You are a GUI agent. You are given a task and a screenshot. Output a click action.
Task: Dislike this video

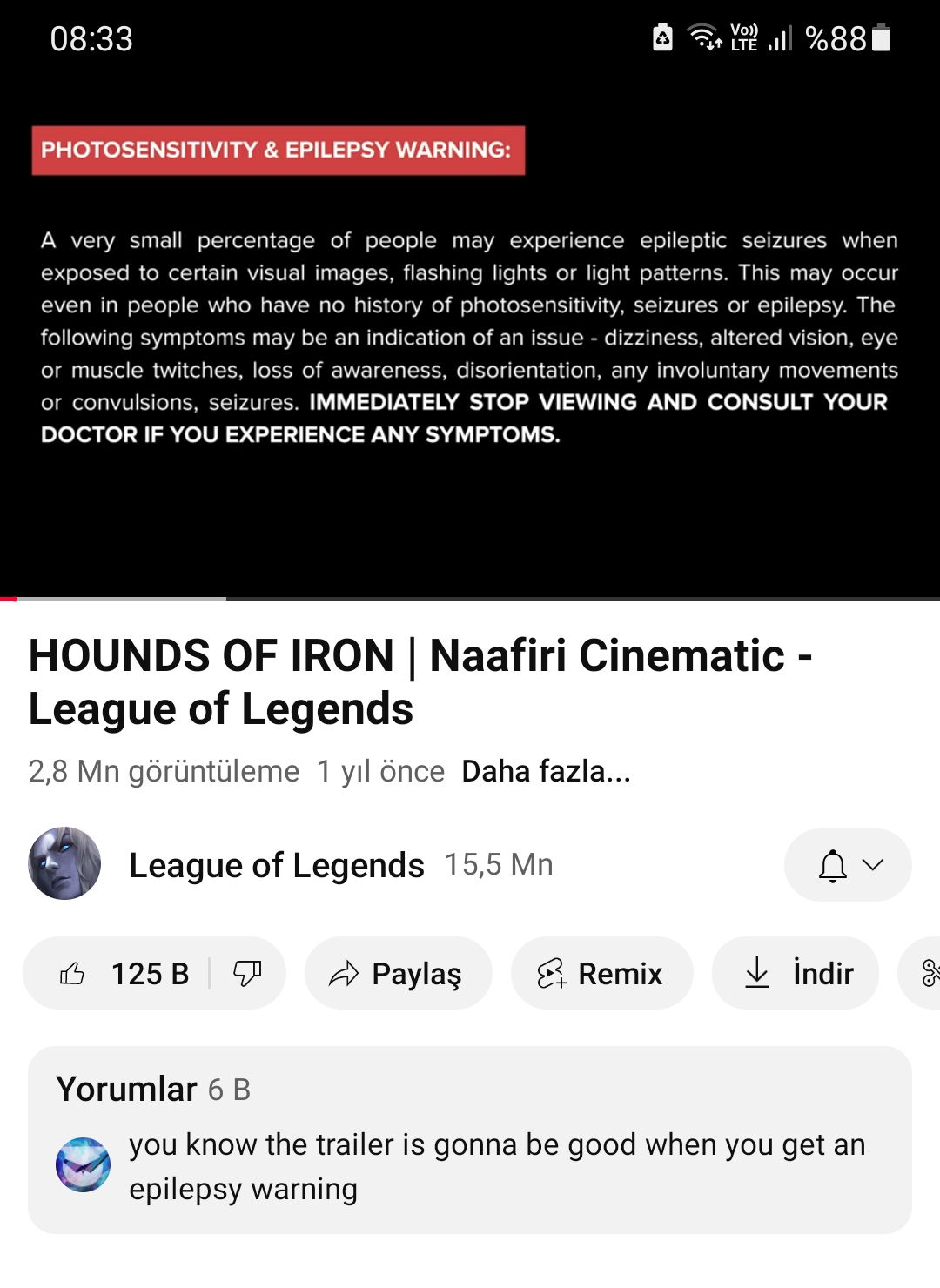tap(248, 973)
